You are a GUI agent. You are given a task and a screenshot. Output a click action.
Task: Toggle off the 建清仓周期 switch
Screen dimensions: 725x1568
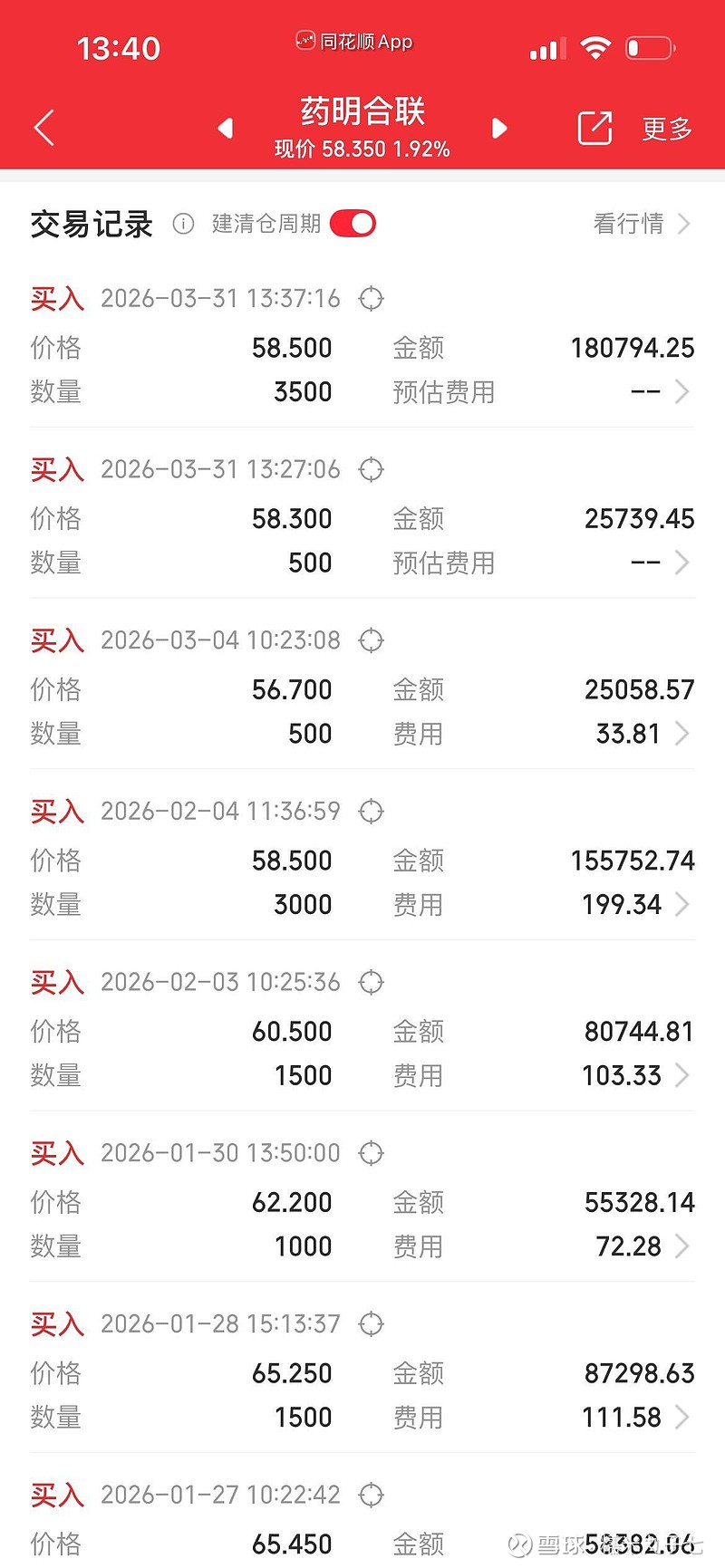351,223
